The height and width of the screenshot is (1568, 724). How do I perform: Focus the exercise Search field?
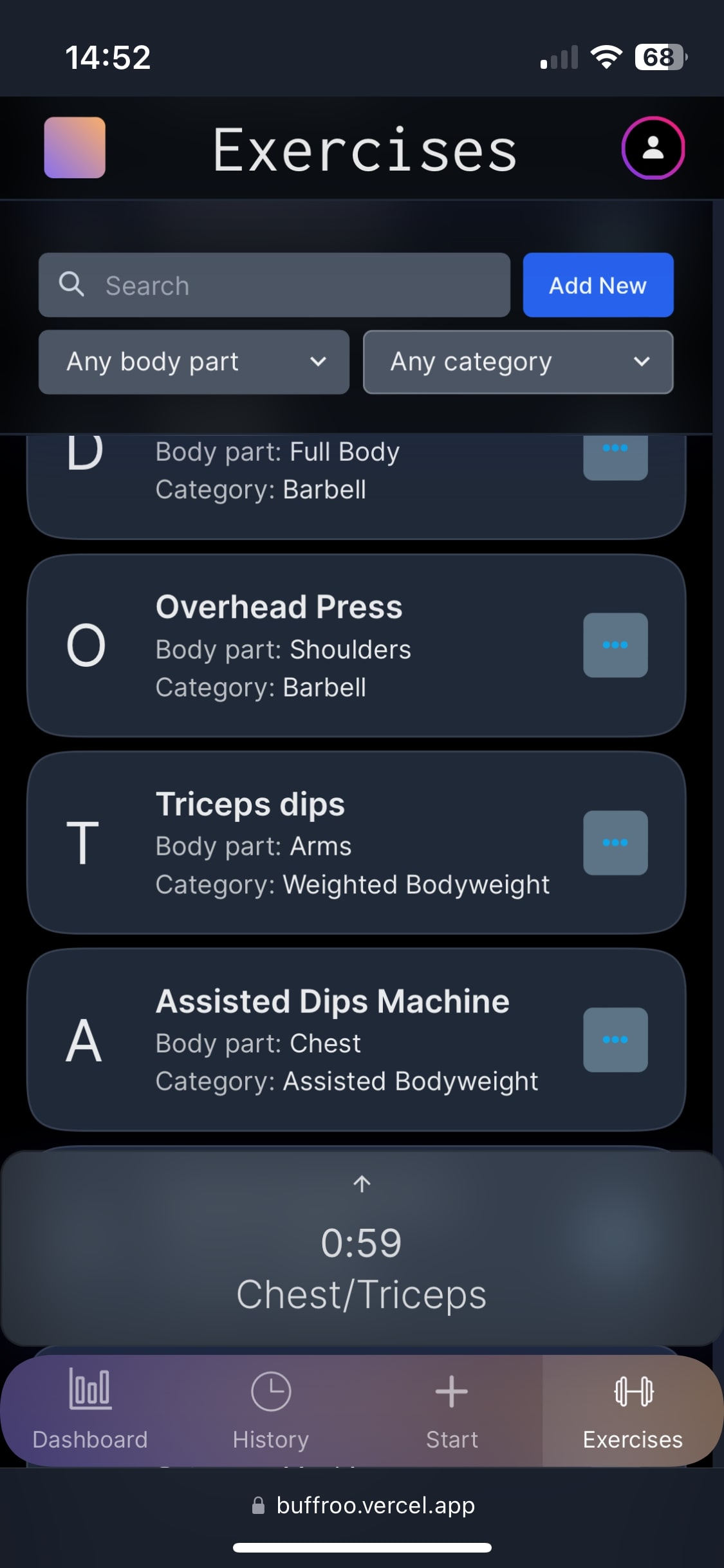274,285
